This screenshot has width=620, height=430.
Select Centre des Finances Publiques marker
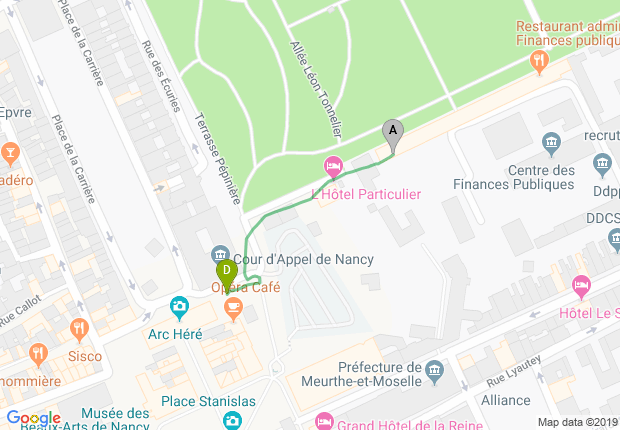coord(550,141)
